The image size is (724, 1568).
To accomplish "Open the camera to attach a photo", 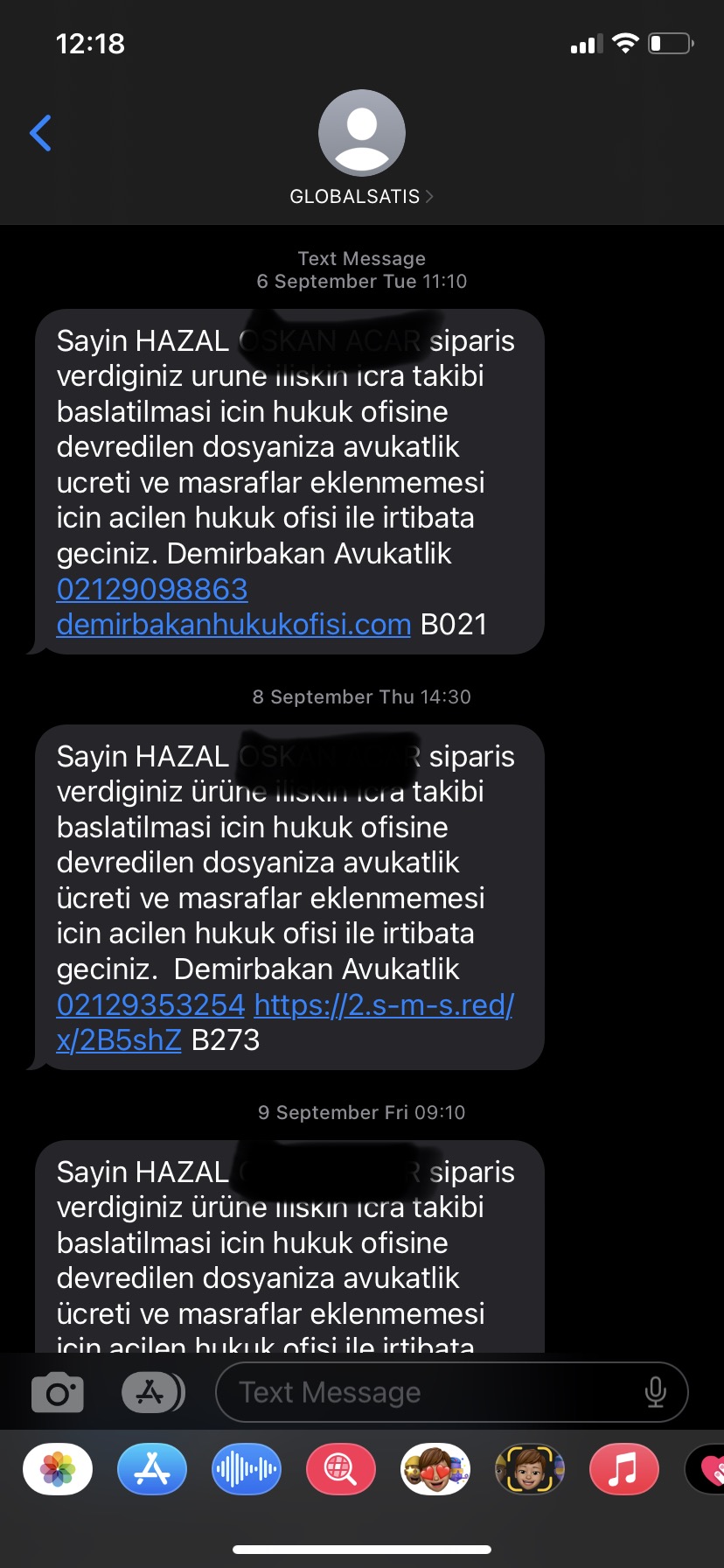I will (x=58, y=1392).
